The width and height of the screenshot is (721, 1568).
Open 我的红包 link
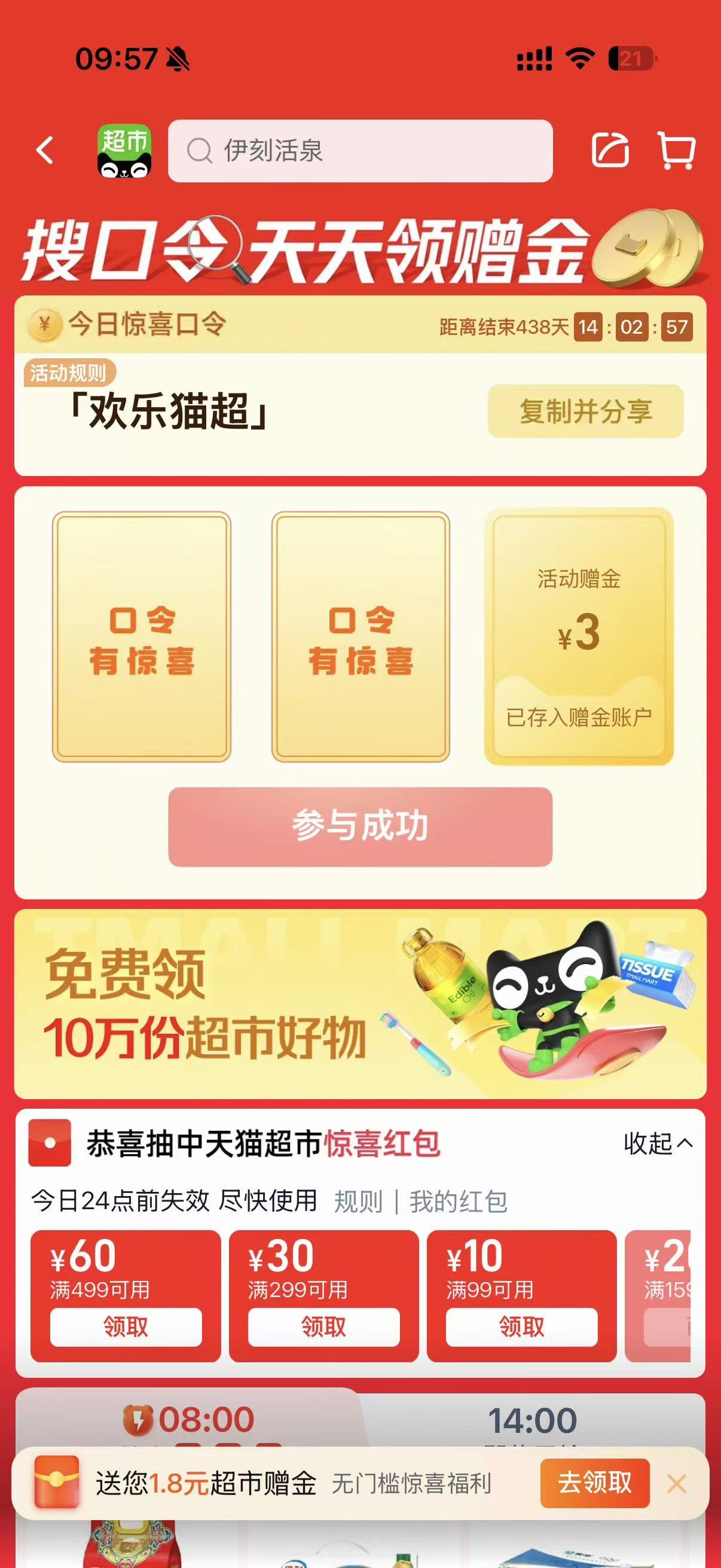click(458, 1201)
